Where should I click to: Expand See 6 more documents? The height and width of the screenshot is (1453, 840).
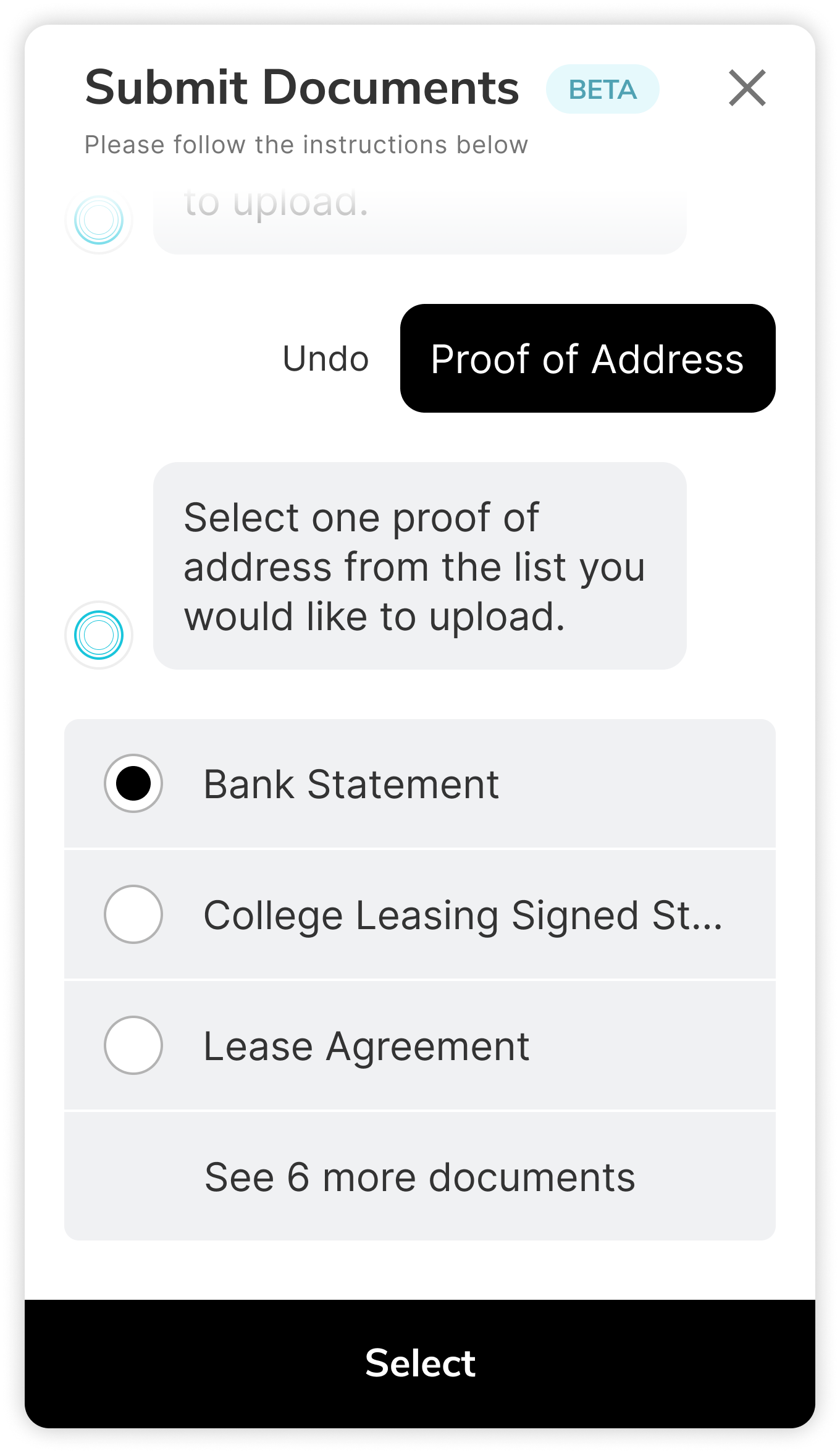[x=420, y=1176]
